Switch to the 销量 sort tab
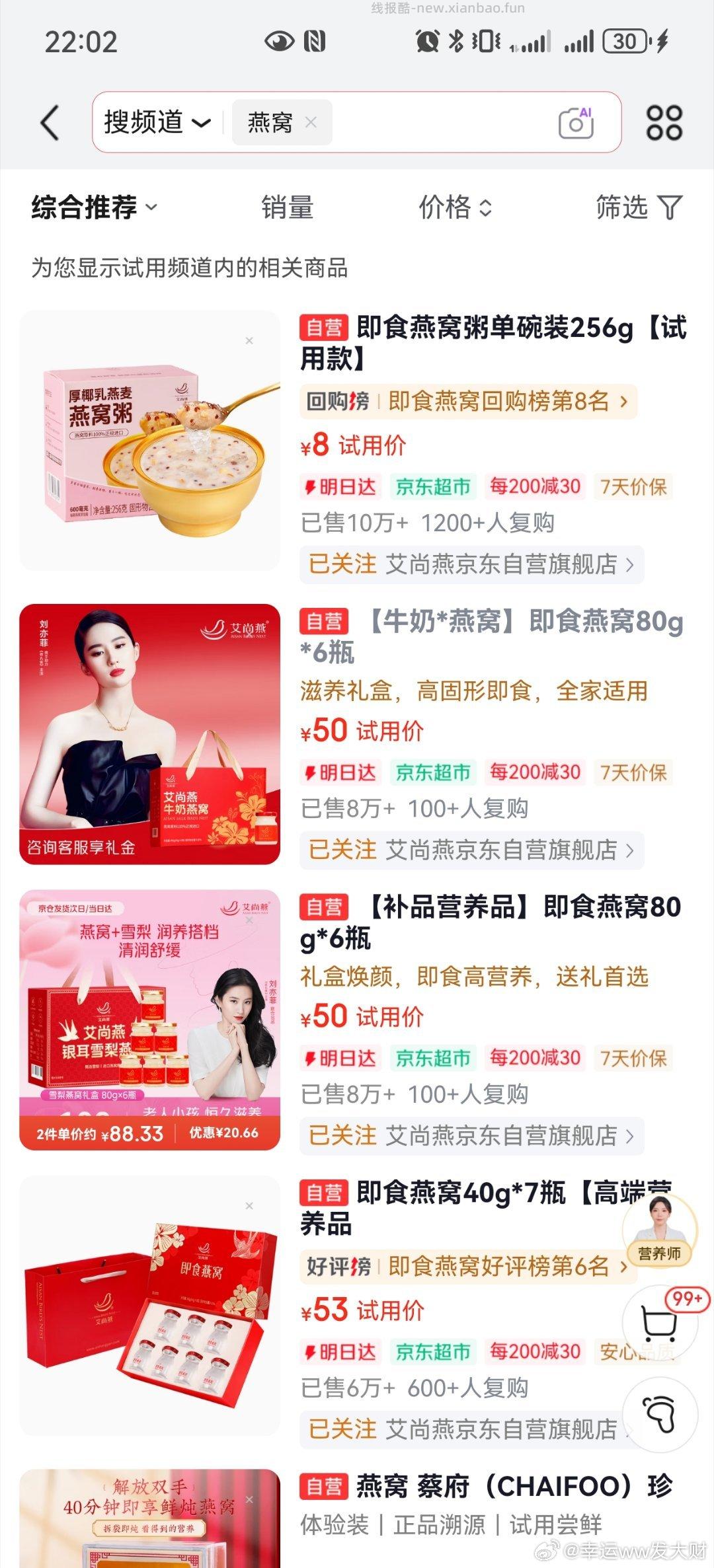Screen dimensions: 714x1568 click(287, 208)
